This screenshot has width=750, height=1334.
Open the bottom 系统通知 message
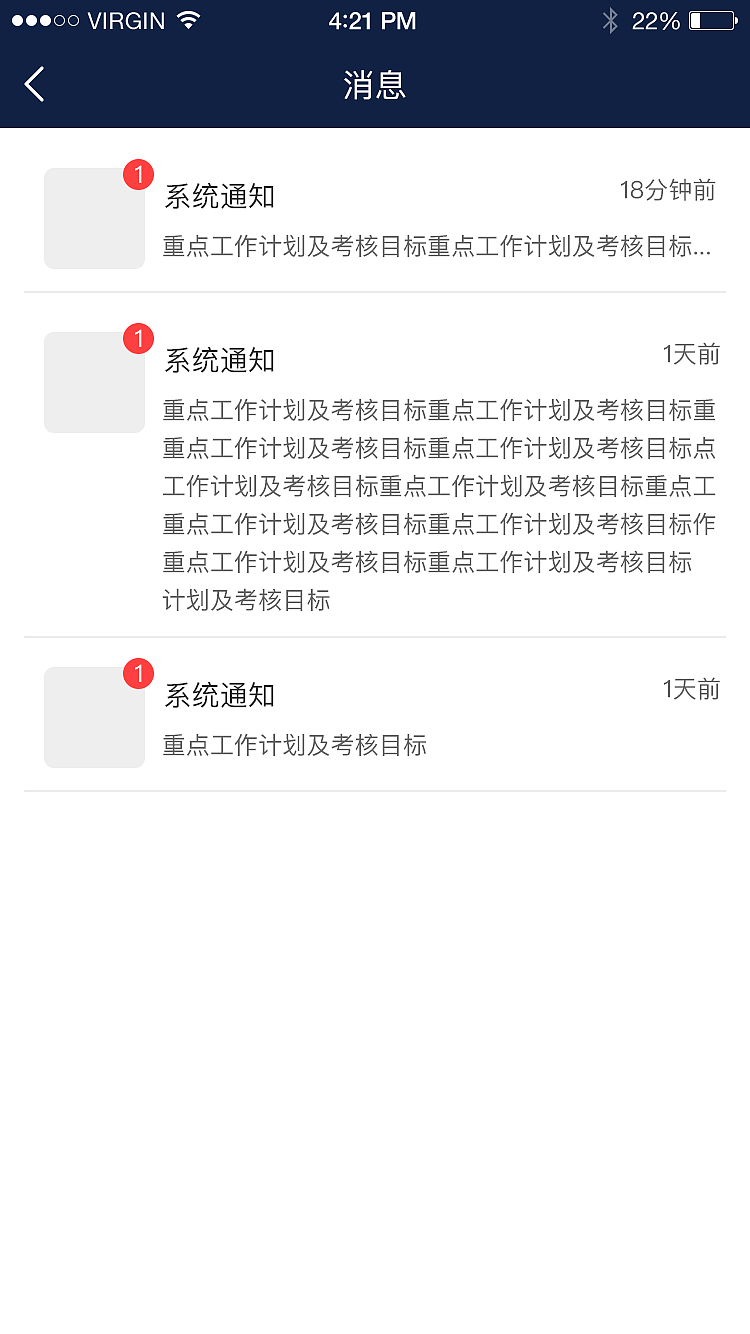pos(375,715)
